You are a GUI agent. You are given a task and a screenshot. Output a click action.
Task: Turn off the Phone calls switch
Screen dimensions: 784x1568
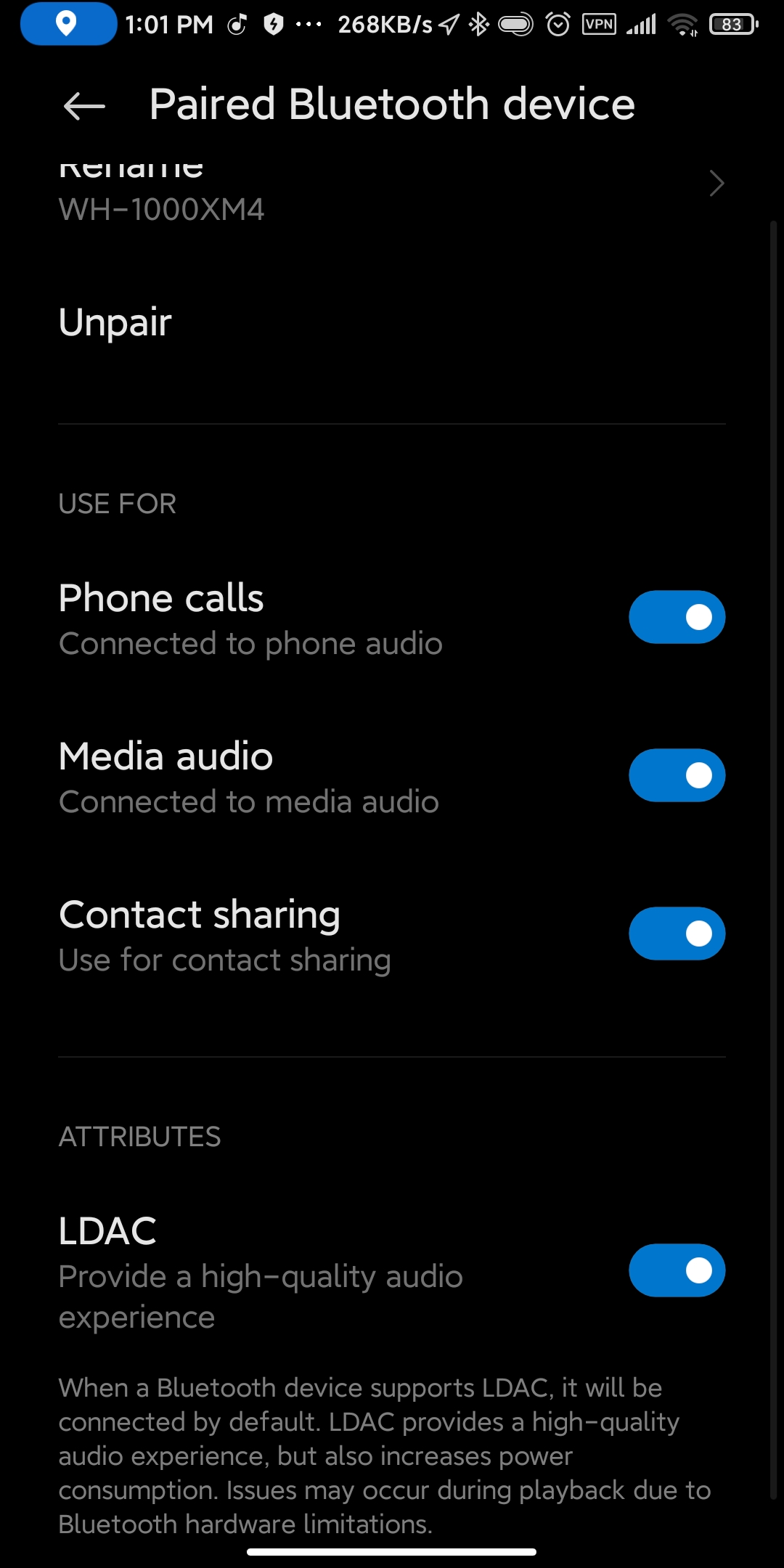[x=677, y=617]
